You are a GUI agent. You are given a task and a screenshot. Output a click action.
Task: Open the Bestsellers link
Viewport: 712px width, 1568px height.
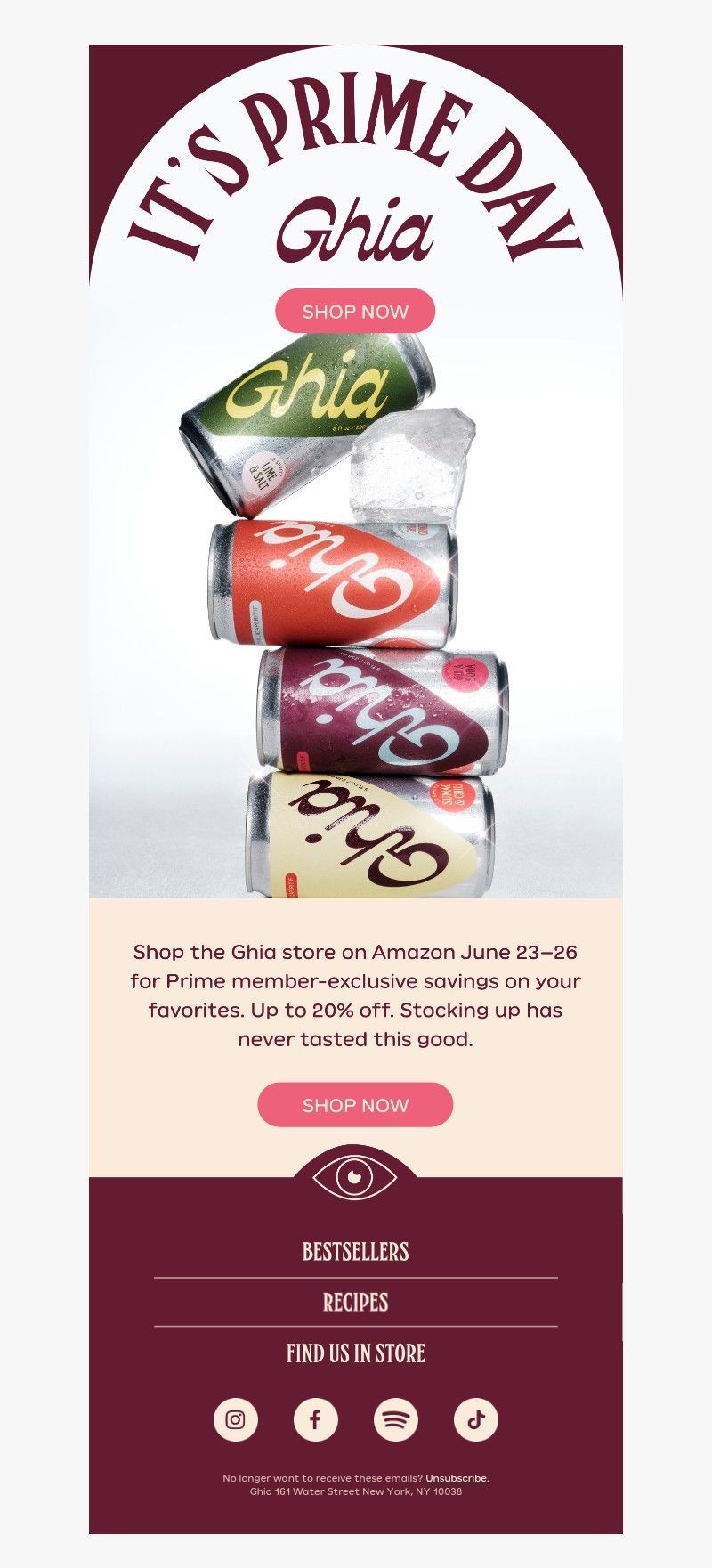tap(355, 1251)
